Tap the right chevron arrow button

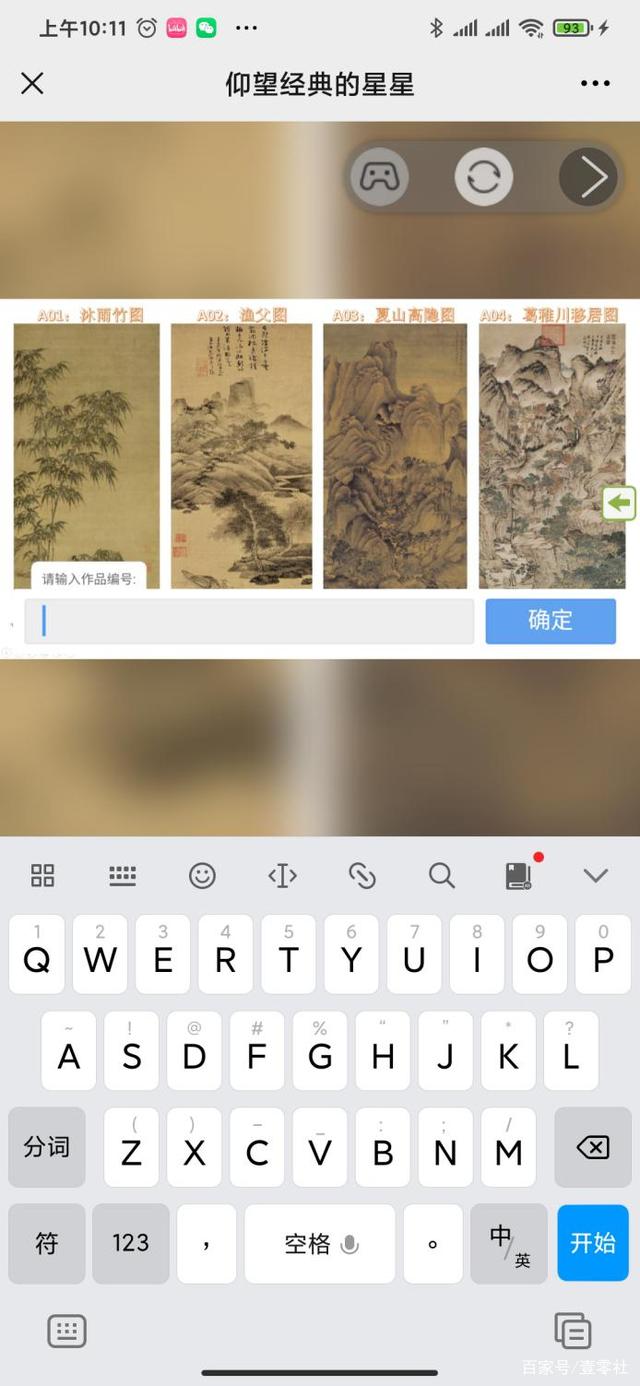pyautogui.click(x=588, y=177)
